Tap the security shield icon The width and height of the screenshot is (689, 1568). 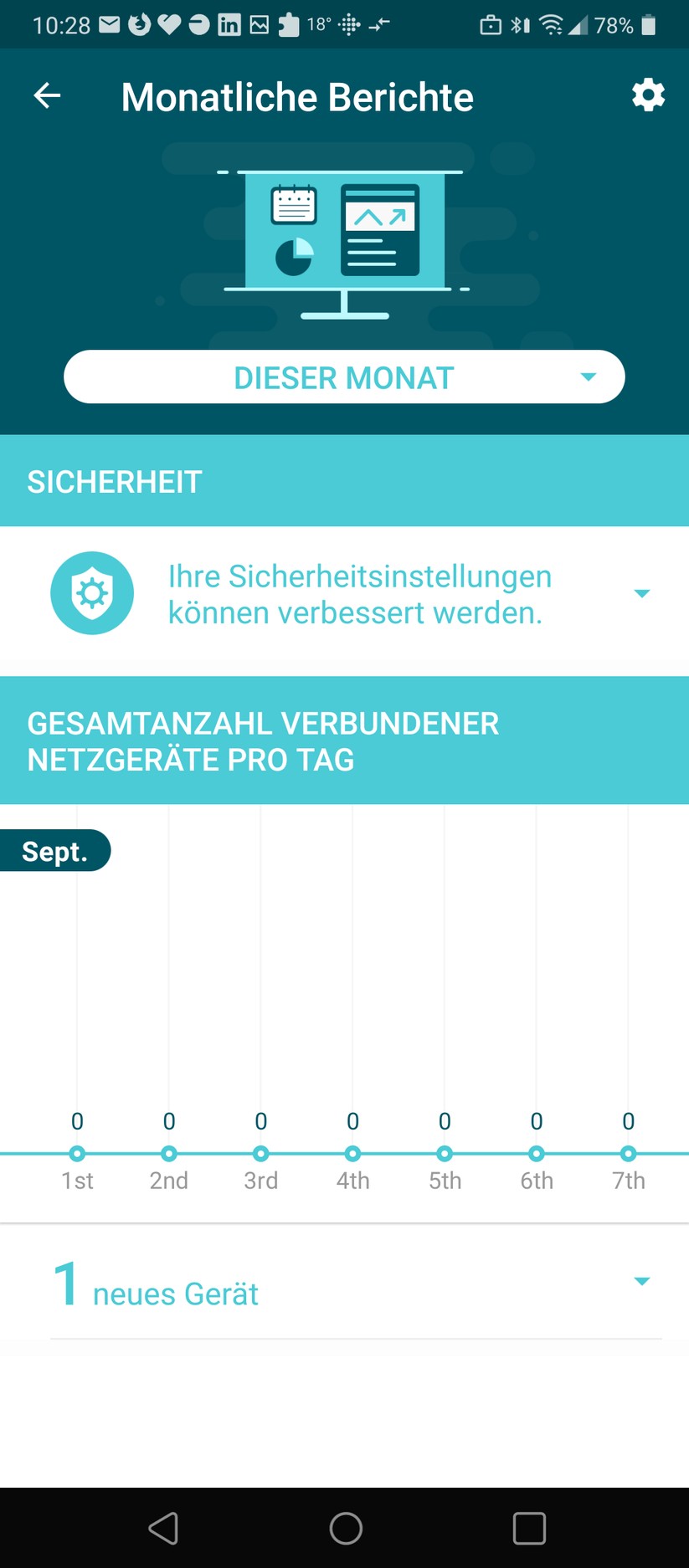click(92, 592)
